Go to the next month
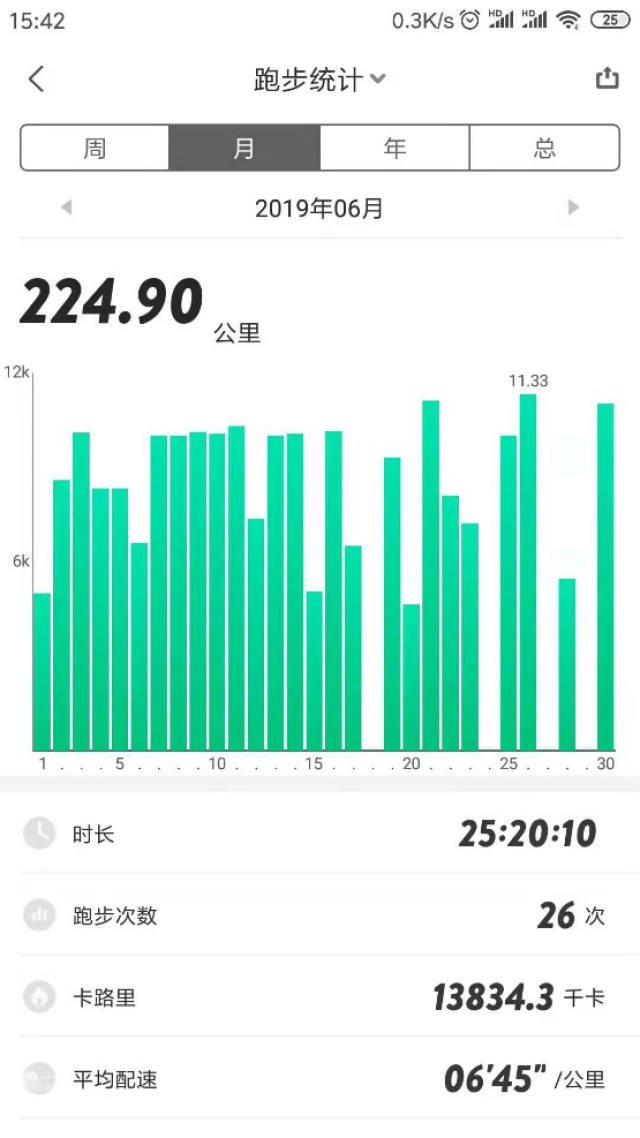The height and width of the screenshot is (1138, 640). 573,208
